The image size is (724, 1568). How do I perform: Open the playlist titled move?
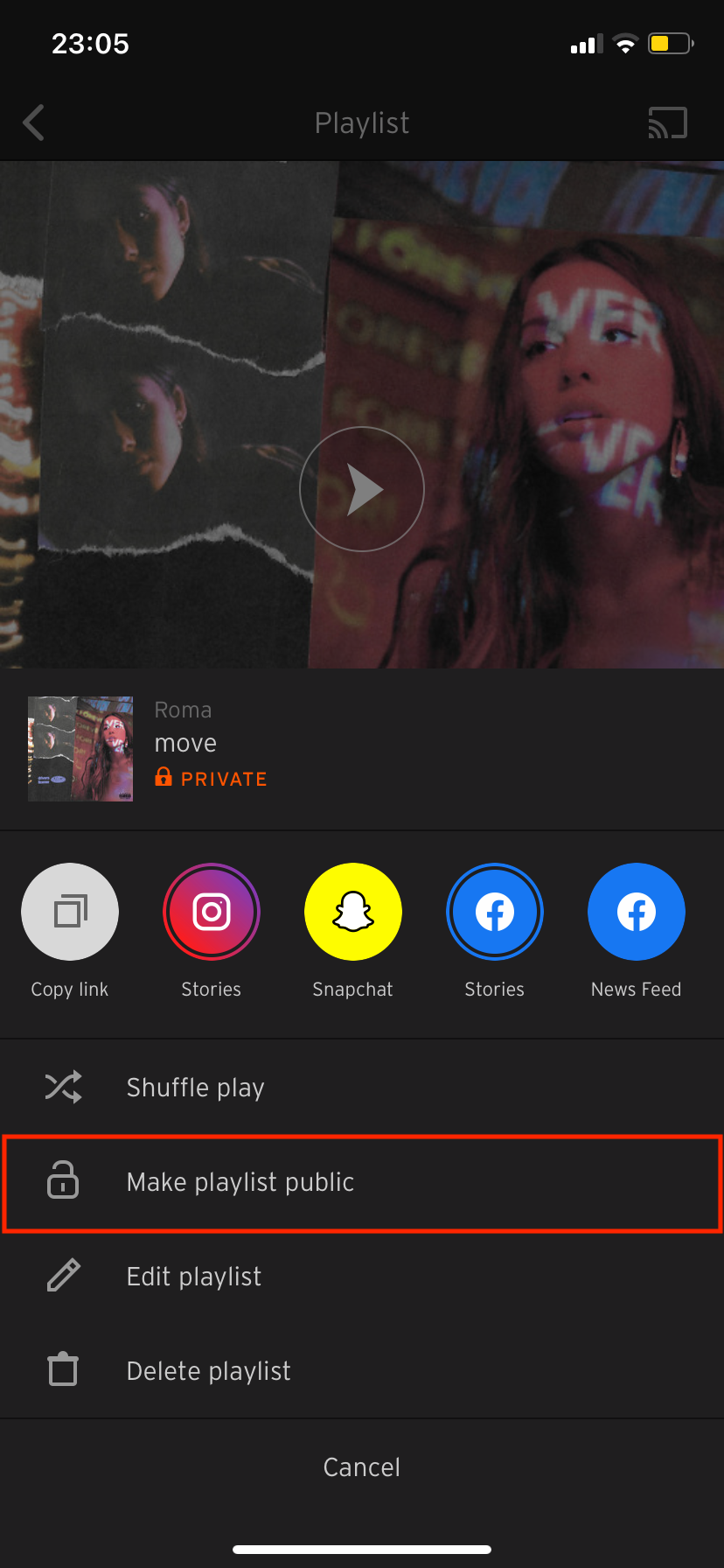(184, 742)
